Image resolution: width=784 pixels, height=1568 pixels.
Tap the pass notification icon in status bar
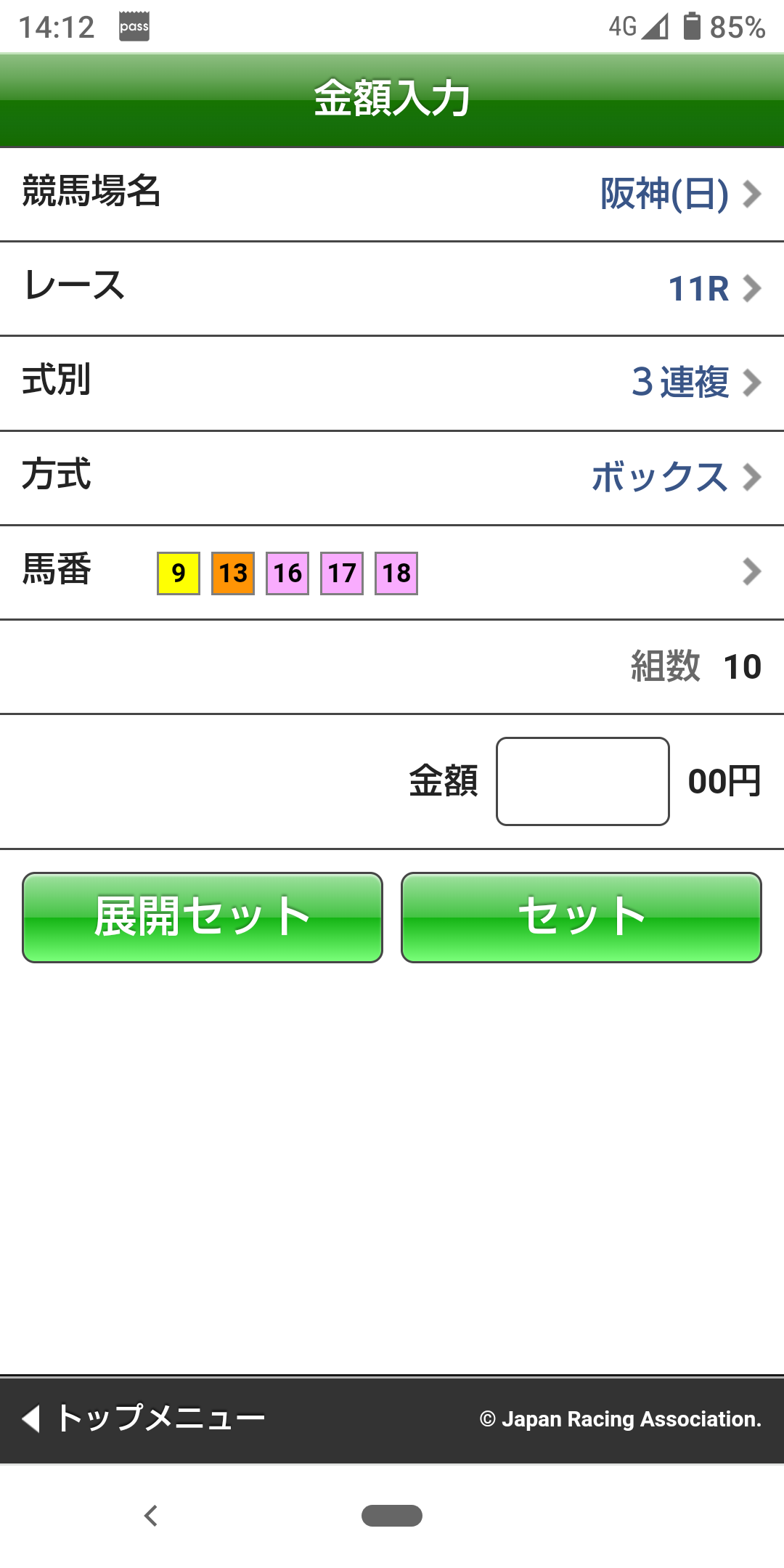coord(134,25)
